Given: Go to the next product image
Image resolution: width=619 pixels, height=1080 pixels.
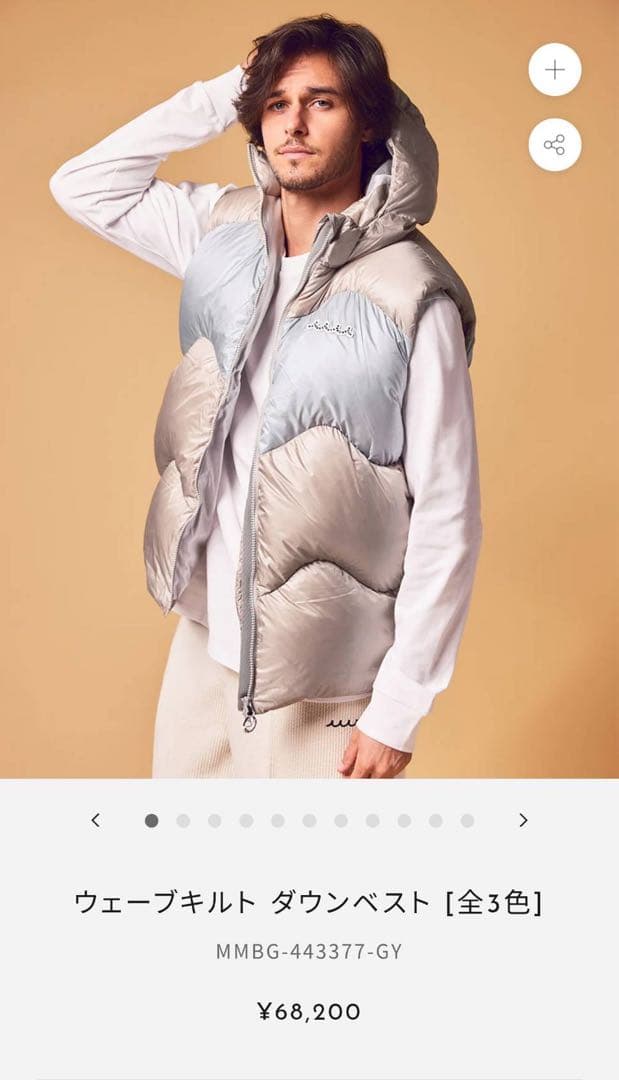Looking at the screenshot, I should (522, 820).
